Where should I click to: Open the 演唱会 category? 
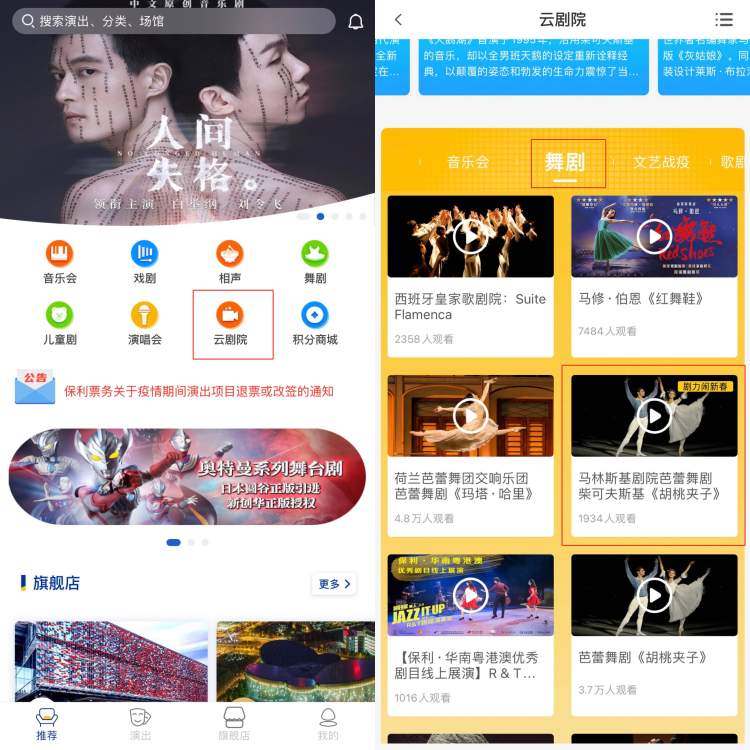(145, 316)
